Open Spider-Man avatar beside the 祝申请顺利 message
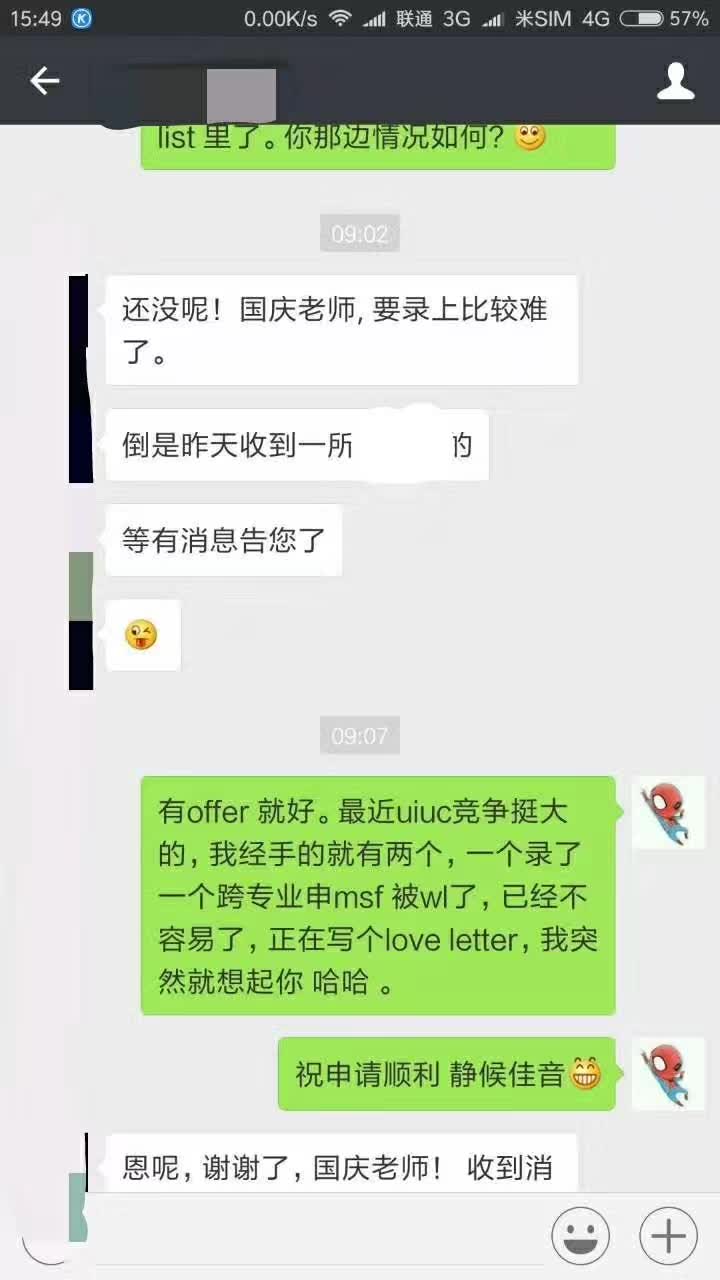The image size is (720, 1280). click(x=668, y=1073)
